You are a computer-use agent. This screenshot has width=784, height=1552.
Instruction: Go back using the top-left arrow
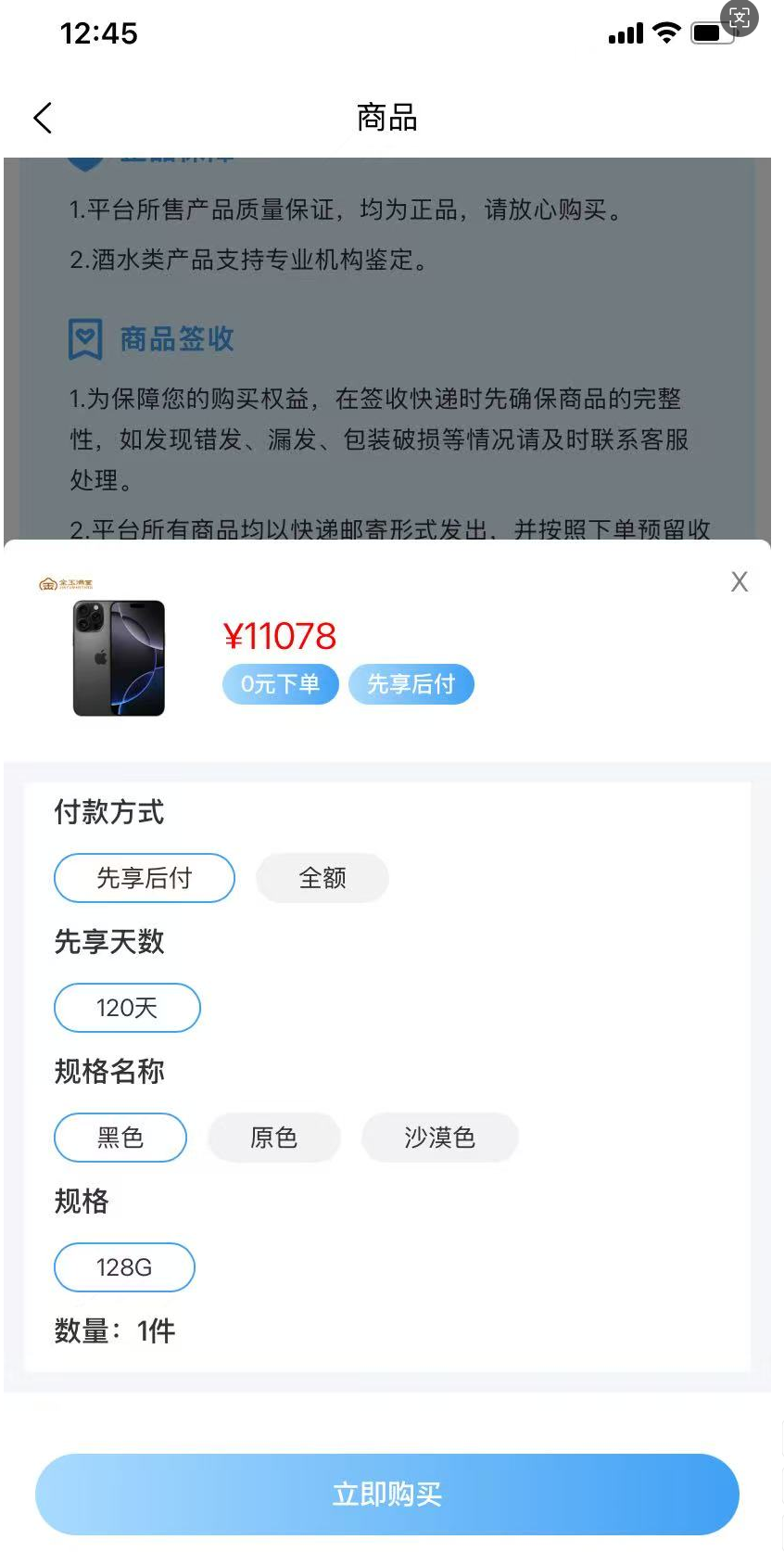point(43,118)
